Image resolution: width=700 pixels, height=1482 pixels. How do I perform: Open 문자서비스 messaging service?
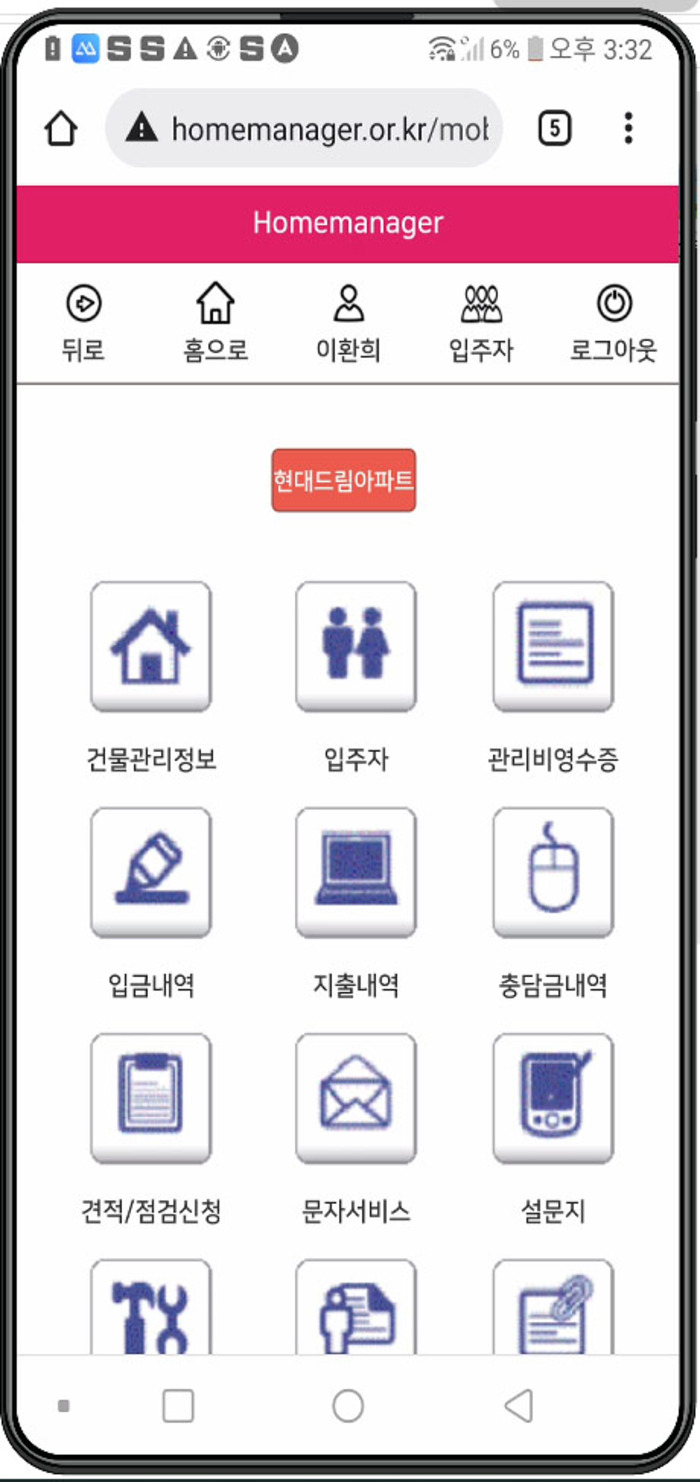(355, 1099)
